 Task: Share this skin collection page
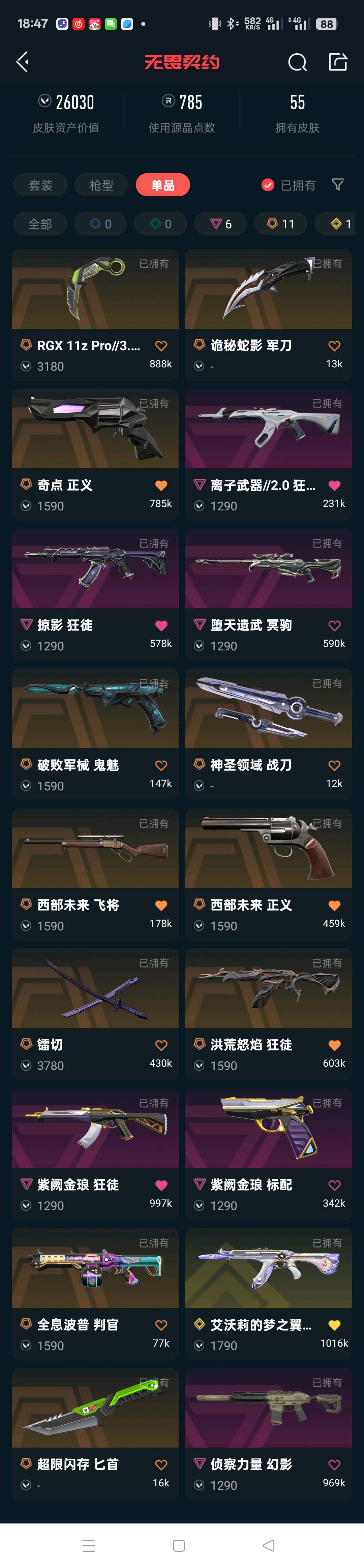[338, 61]
